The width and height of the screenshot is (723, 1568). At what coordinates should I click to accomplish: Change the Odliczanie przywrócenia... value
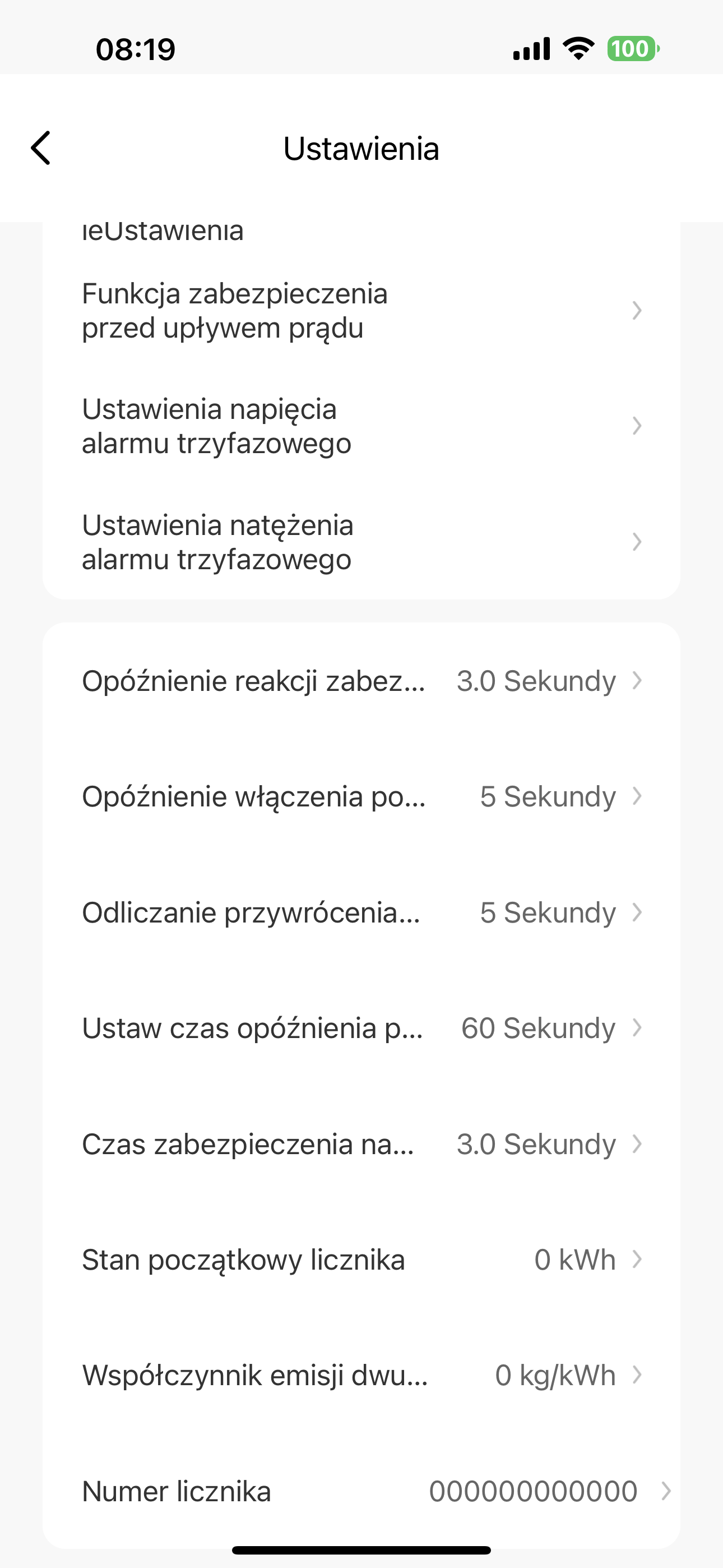click(361, 912)
